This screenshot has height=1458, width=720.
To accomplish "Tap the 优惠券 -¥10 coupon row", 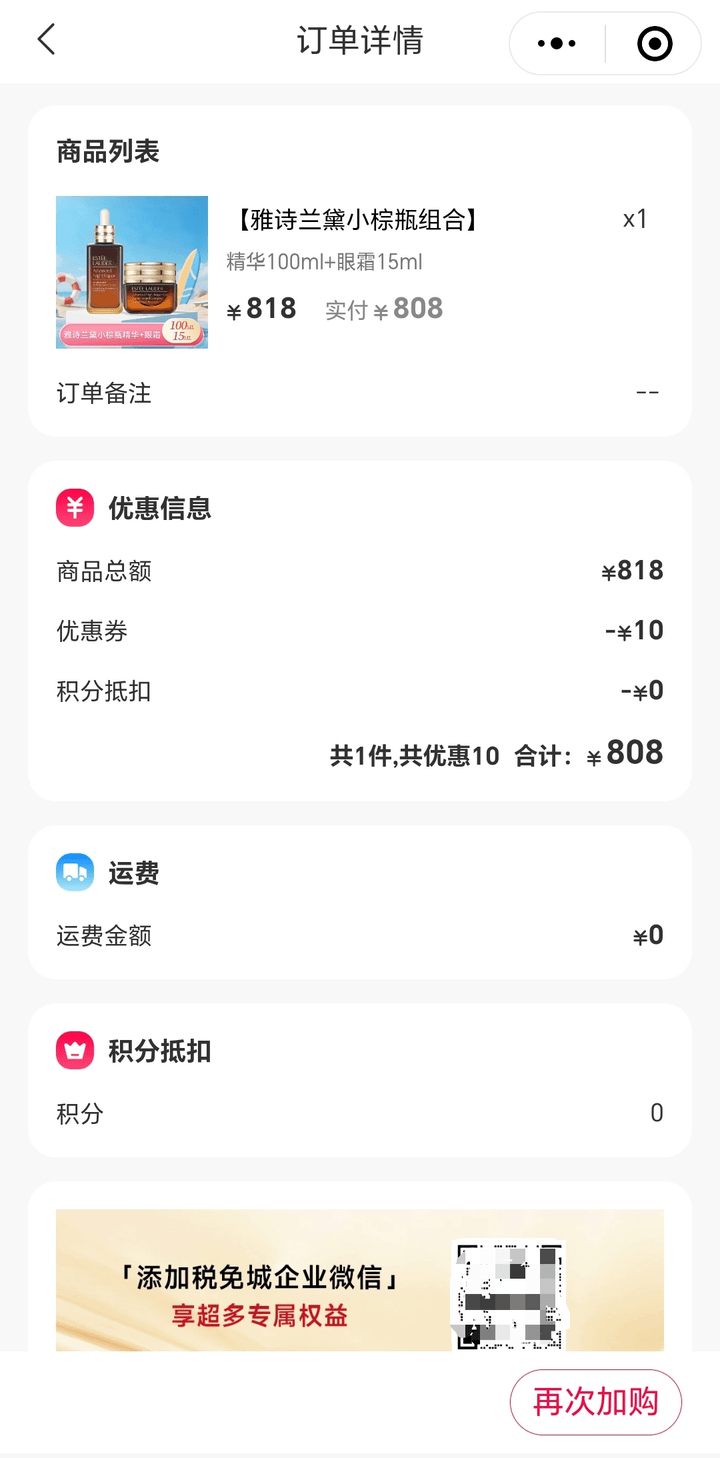I will click(x=360, y=631).
